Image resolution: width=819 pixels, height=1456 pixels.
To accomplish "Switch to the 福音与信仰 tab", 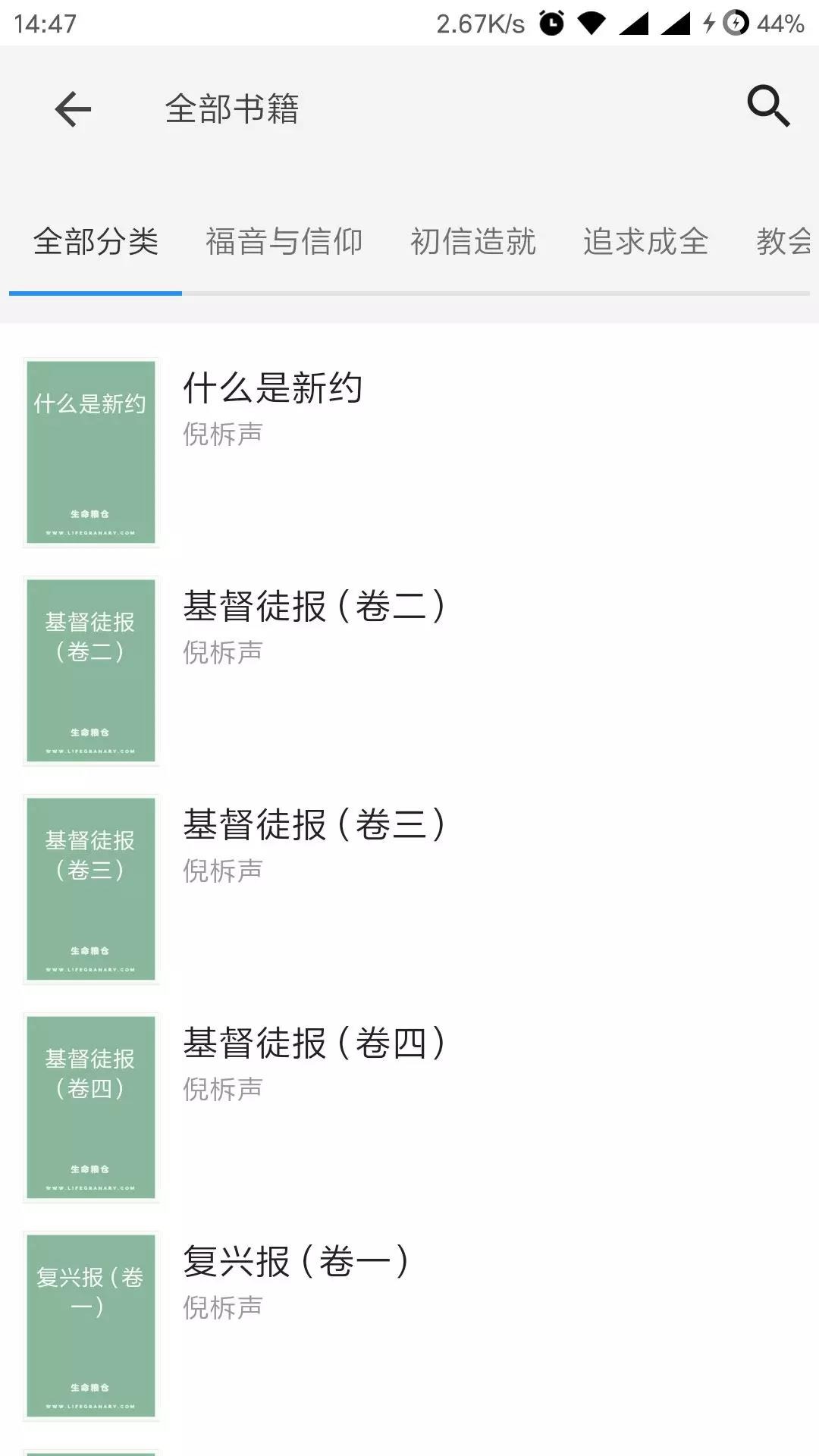I will 284,242.
